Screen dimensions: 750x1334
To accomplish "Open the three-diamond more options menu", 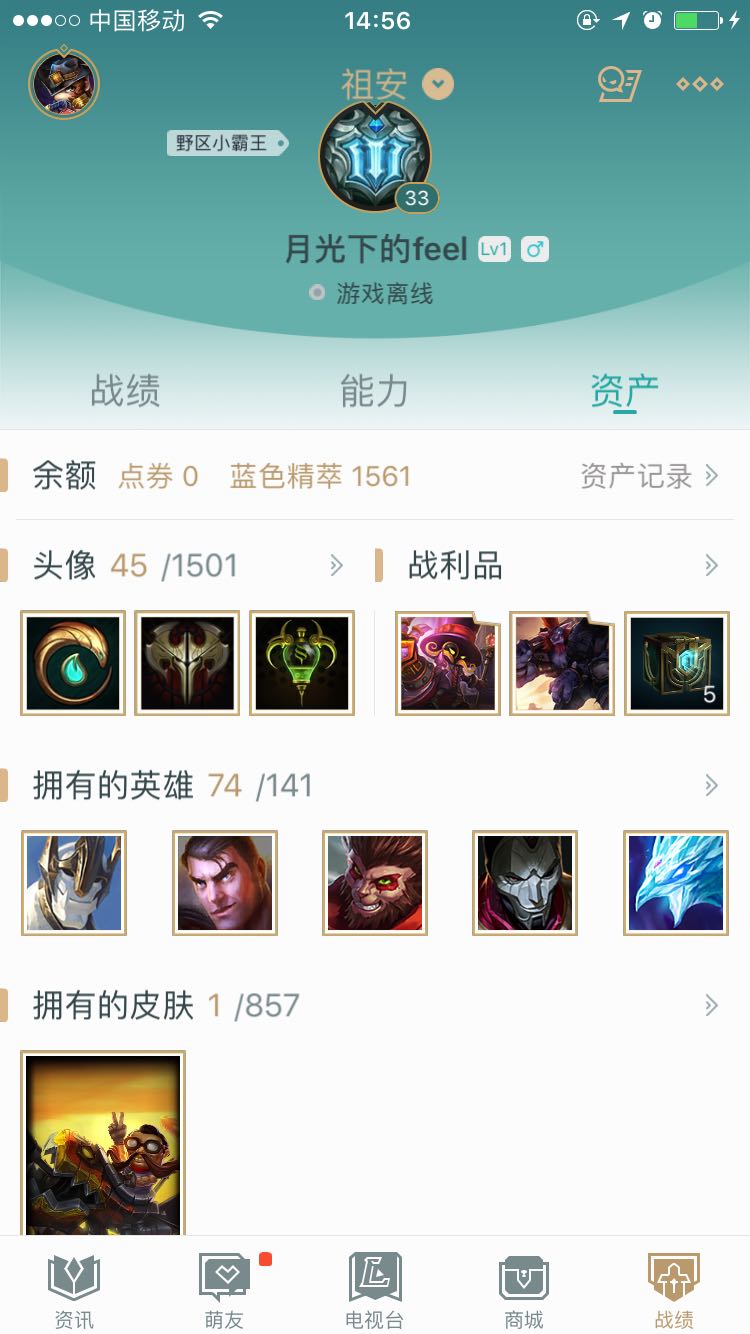I will (x=699, y=84).
